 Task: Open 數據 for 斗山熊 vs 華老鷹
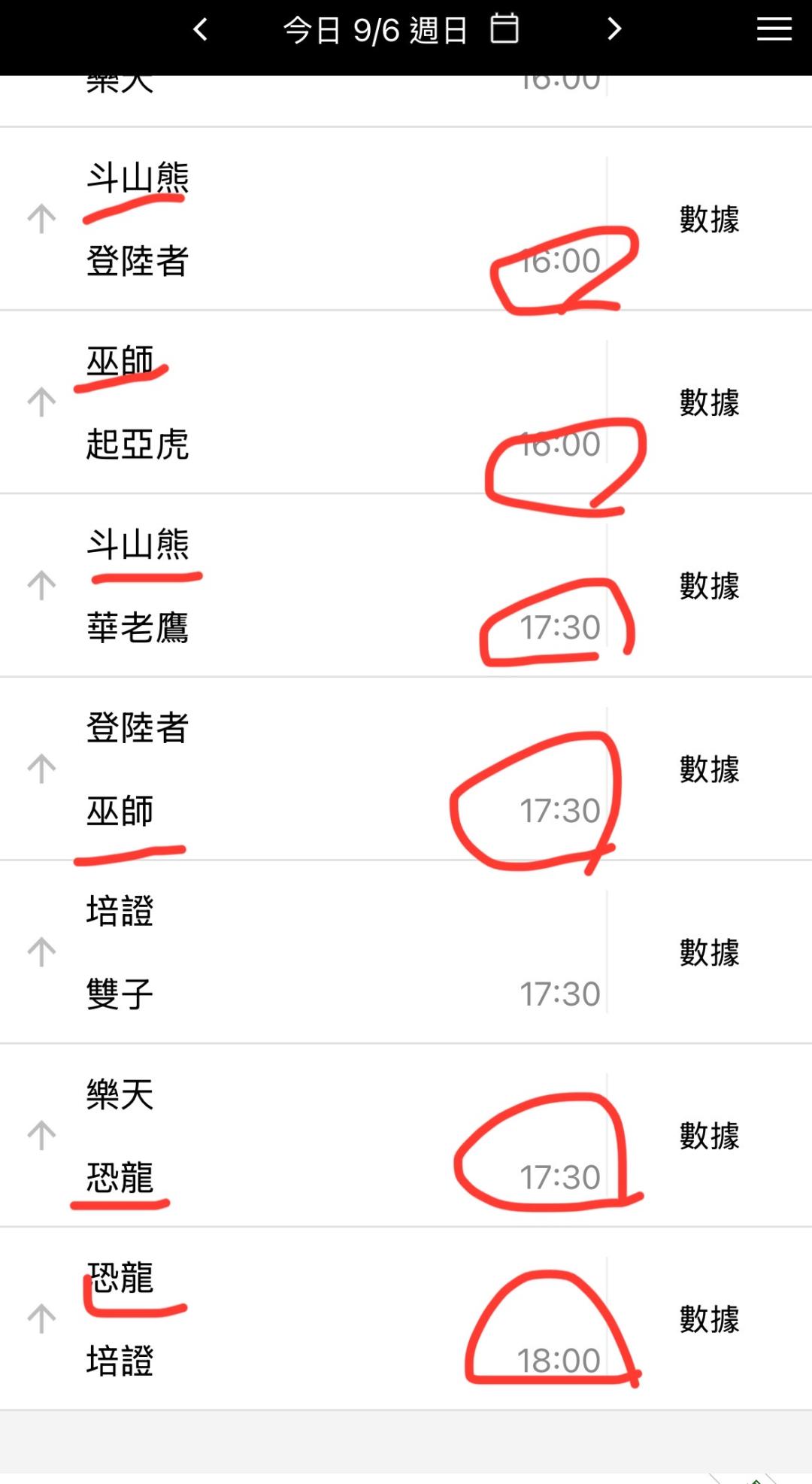(709, 586)
